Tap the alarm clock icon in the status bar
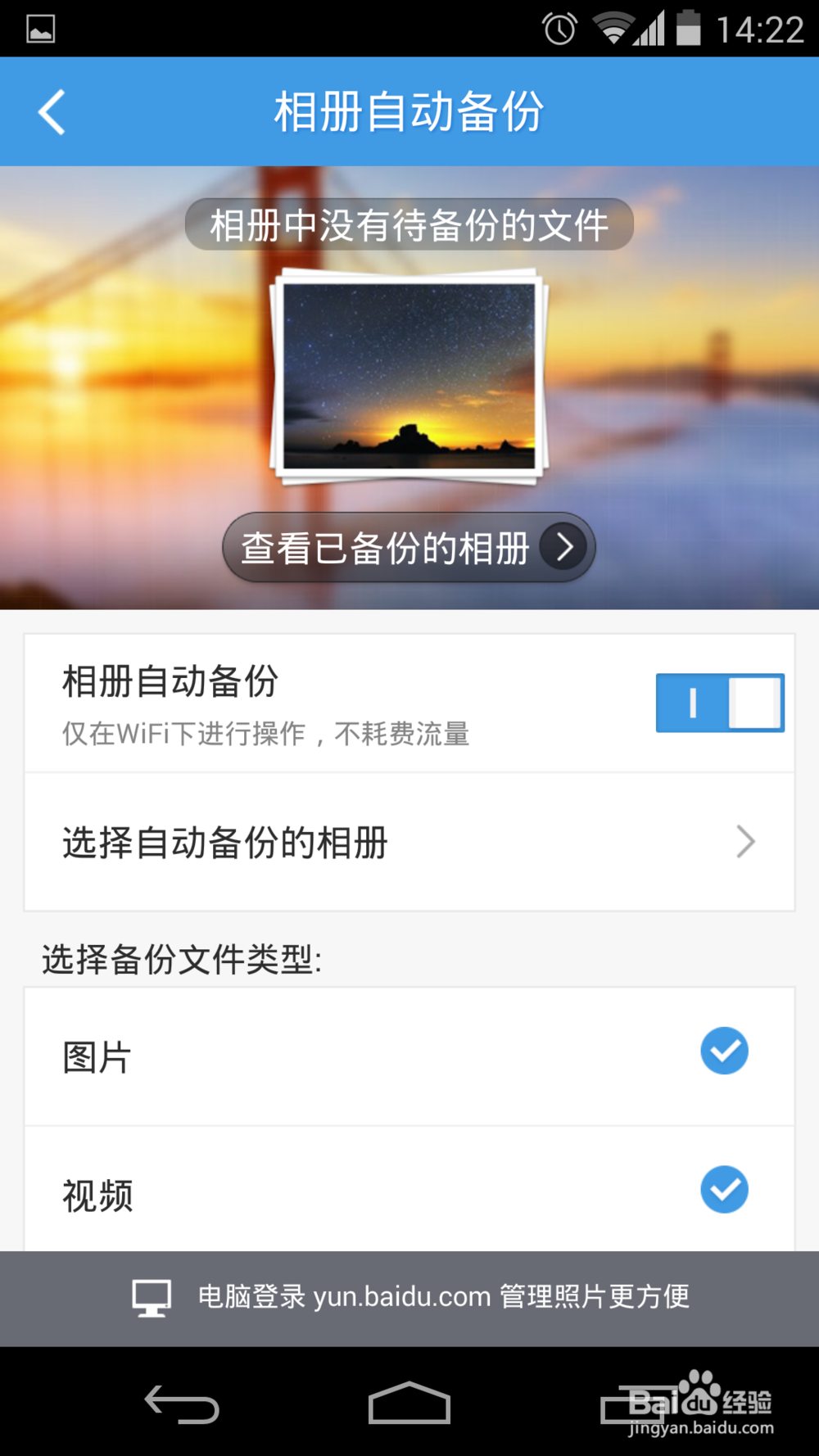The image size is (819, 1456). (x=559, y=27)
